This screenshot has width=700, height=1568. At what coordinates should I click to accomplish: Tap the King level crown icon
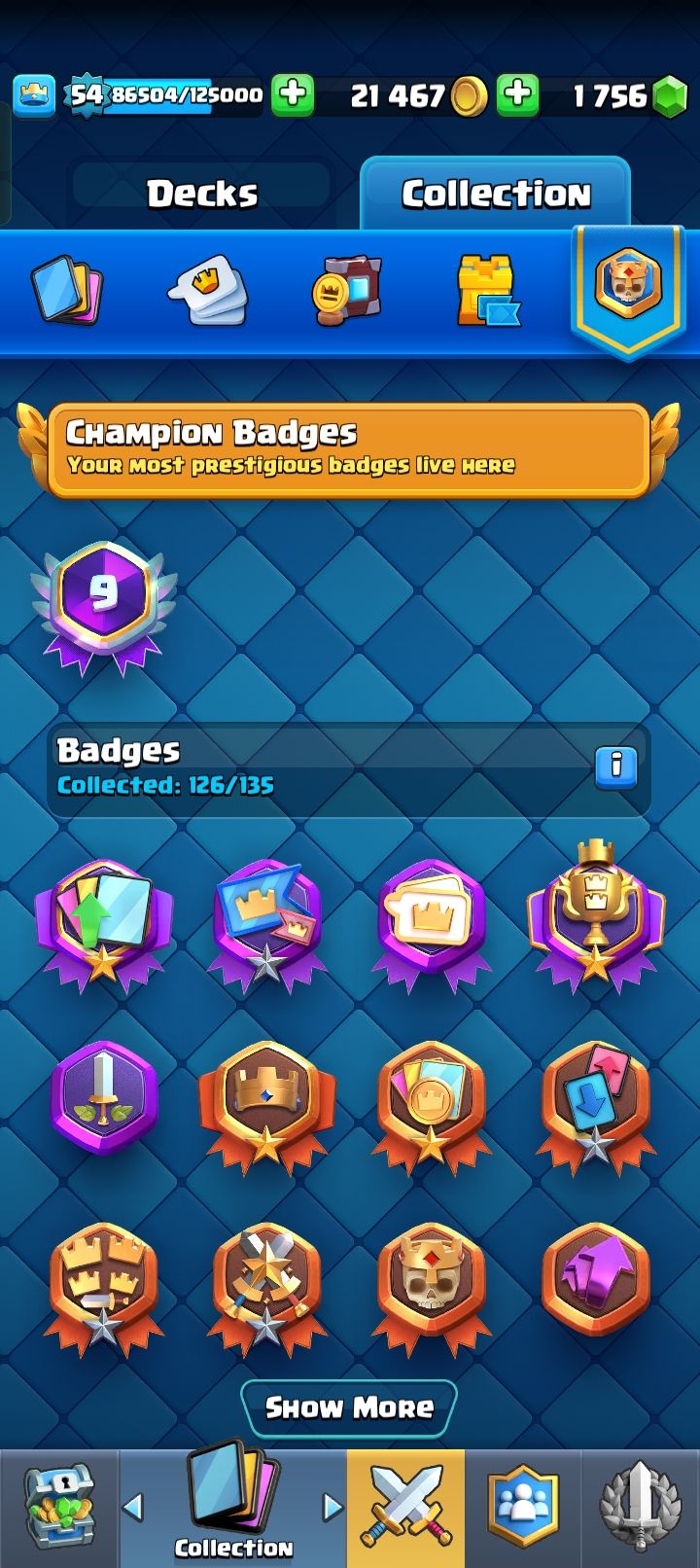click(x=34, y=95)
